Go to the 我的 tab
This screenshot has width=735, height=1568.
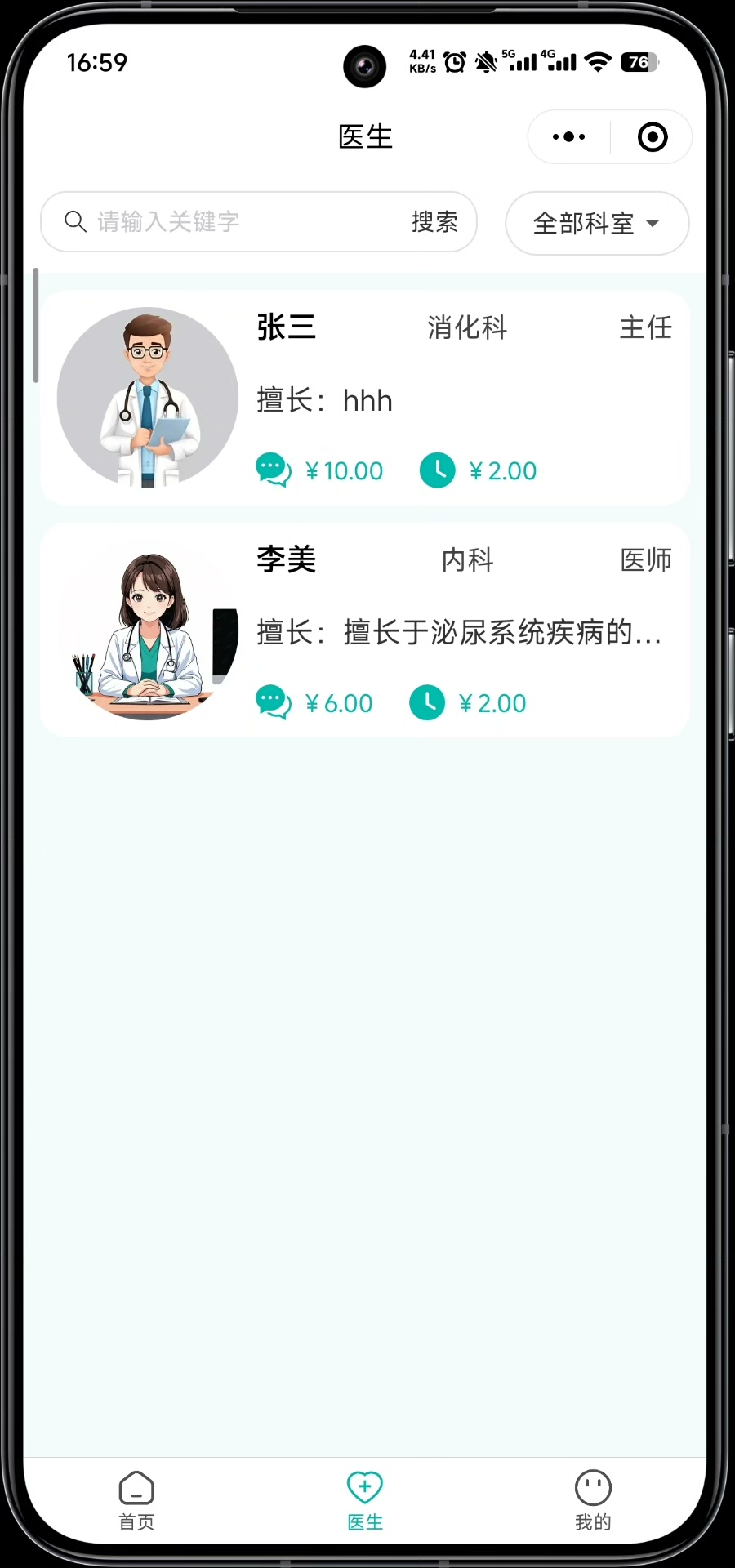tap(593, 1500)
